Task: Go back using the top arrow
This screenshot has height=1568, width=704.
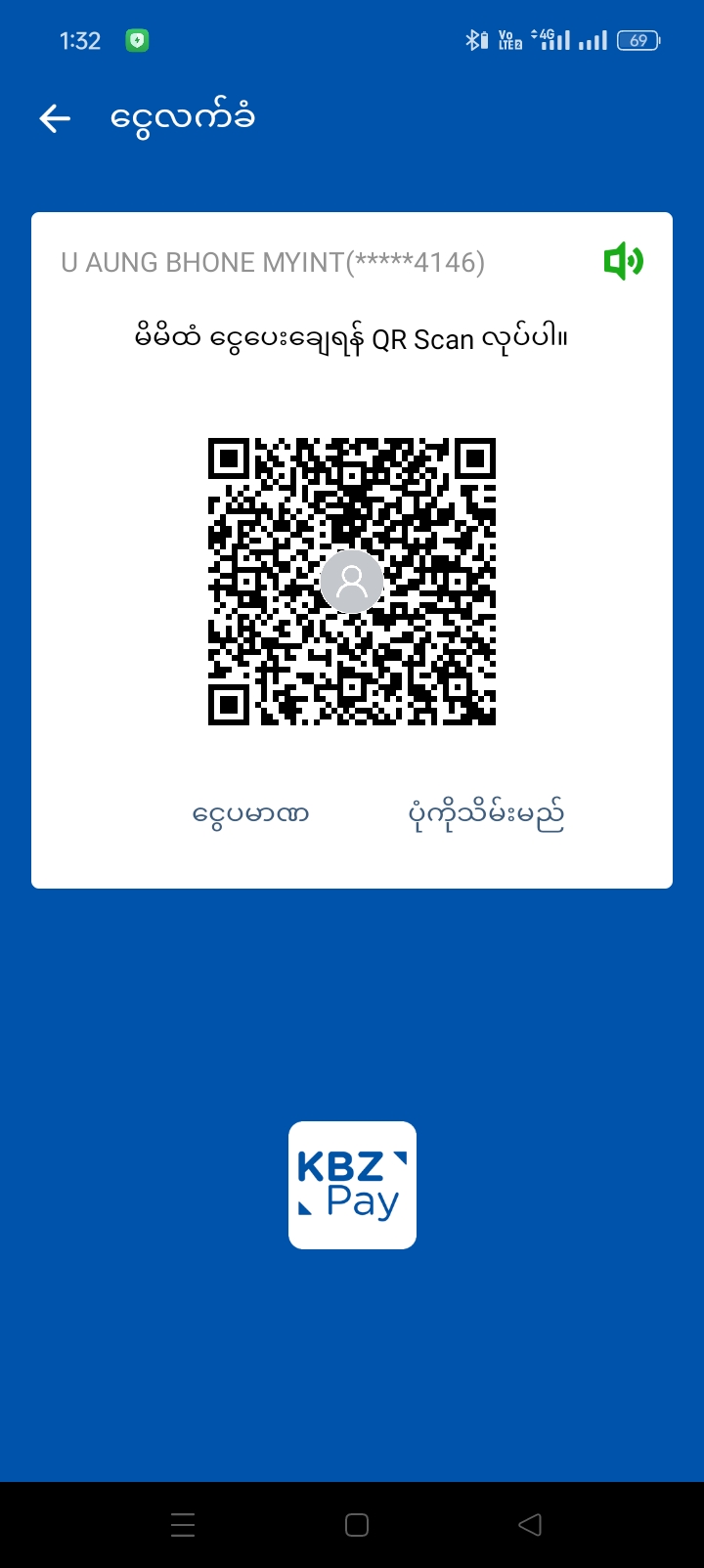Action: point(55,118)
